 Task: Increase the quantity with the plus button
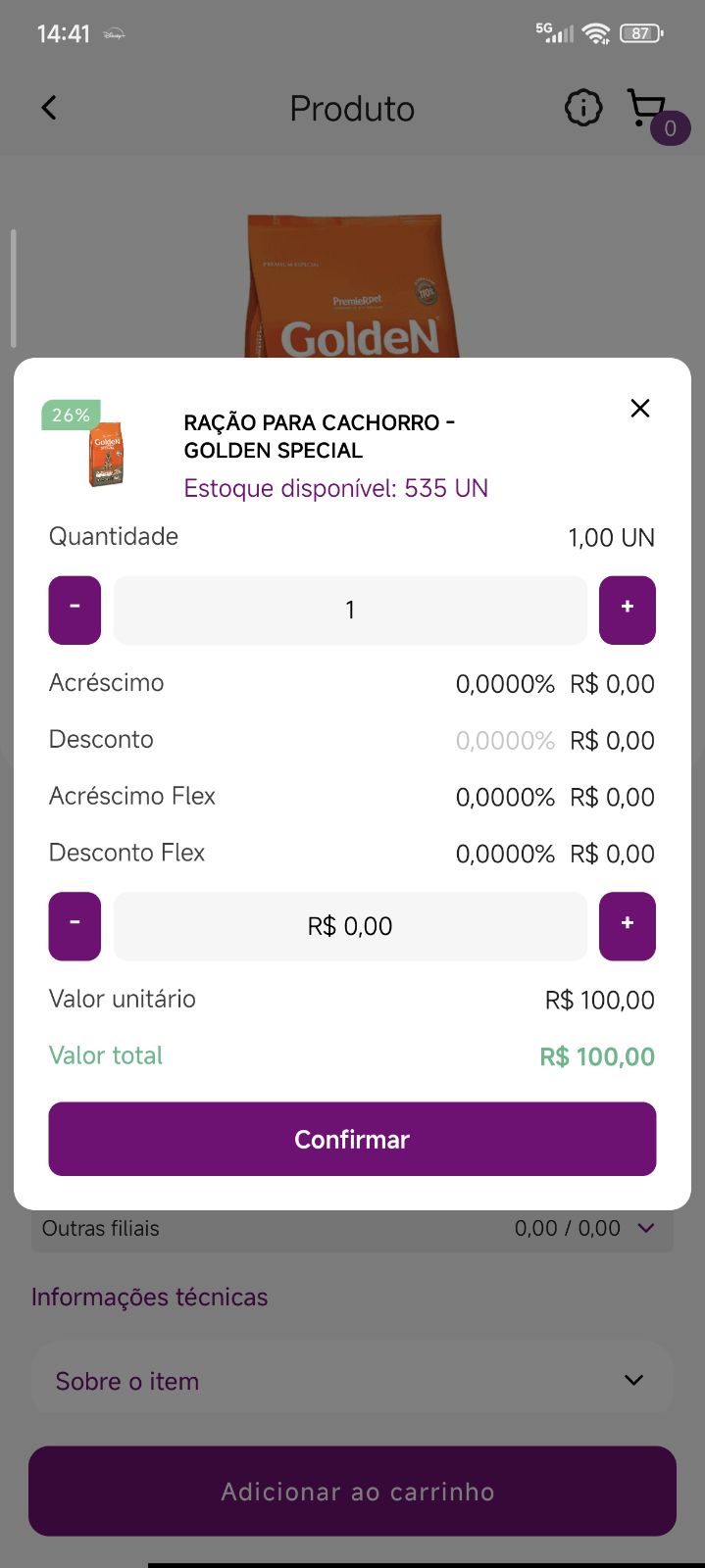point(628,610)
